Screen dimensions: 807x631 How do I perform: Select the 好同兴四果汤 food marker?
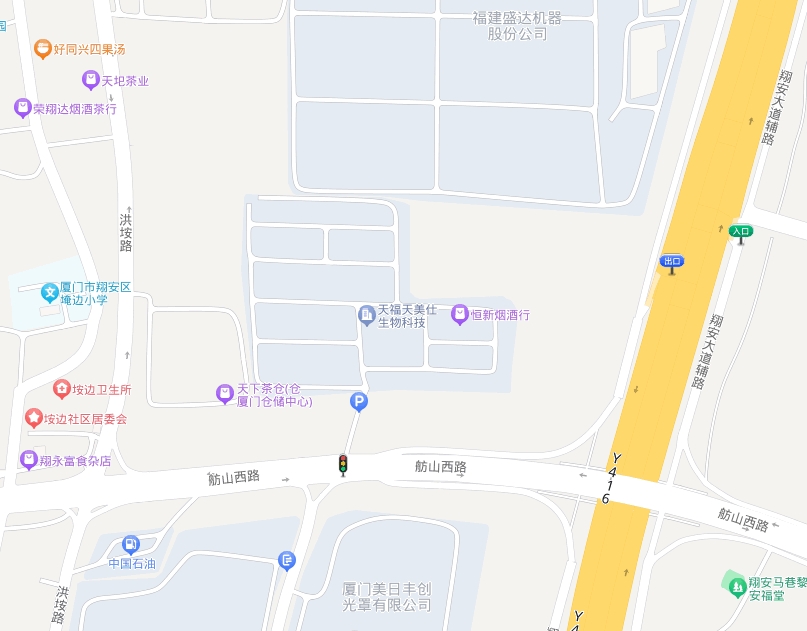tap(42, 48)
